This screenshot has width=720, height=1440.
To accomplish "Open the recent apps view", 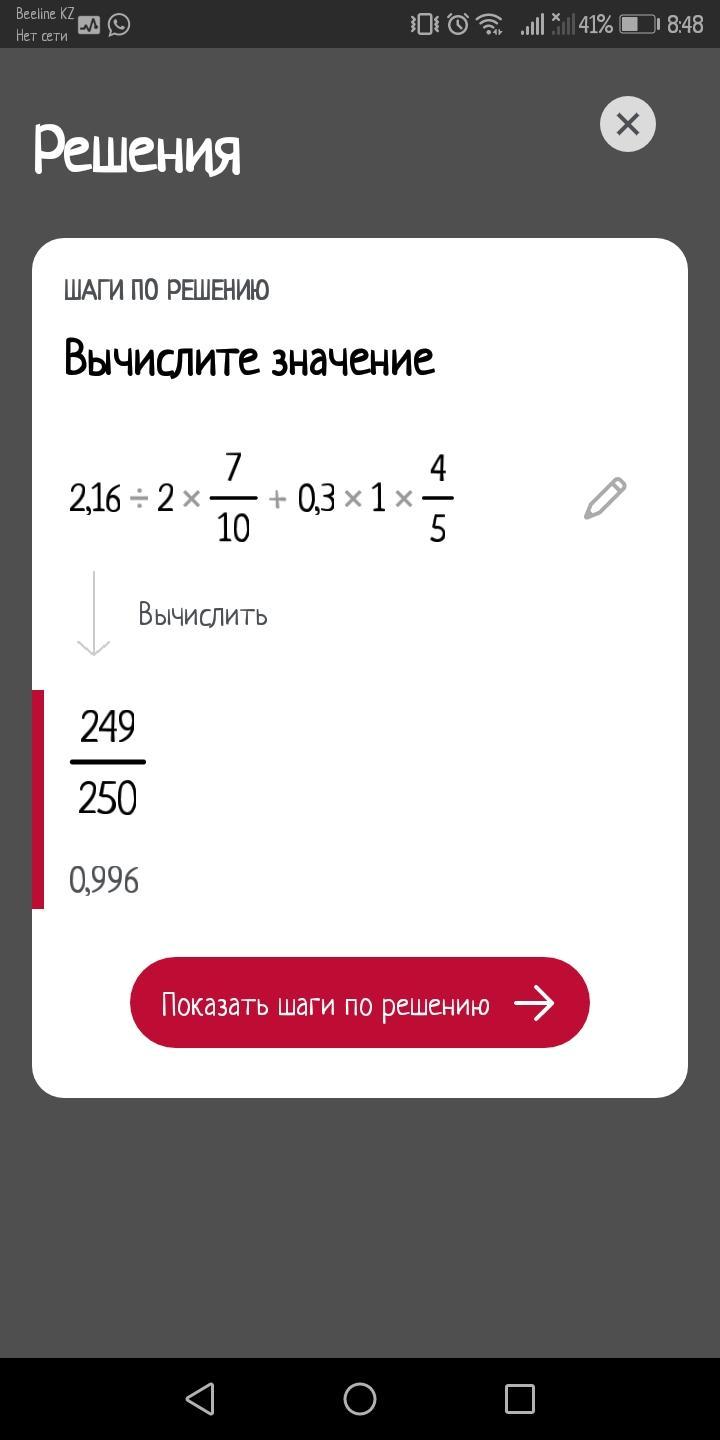I will pyautogui.click(x=519, y=1398).
